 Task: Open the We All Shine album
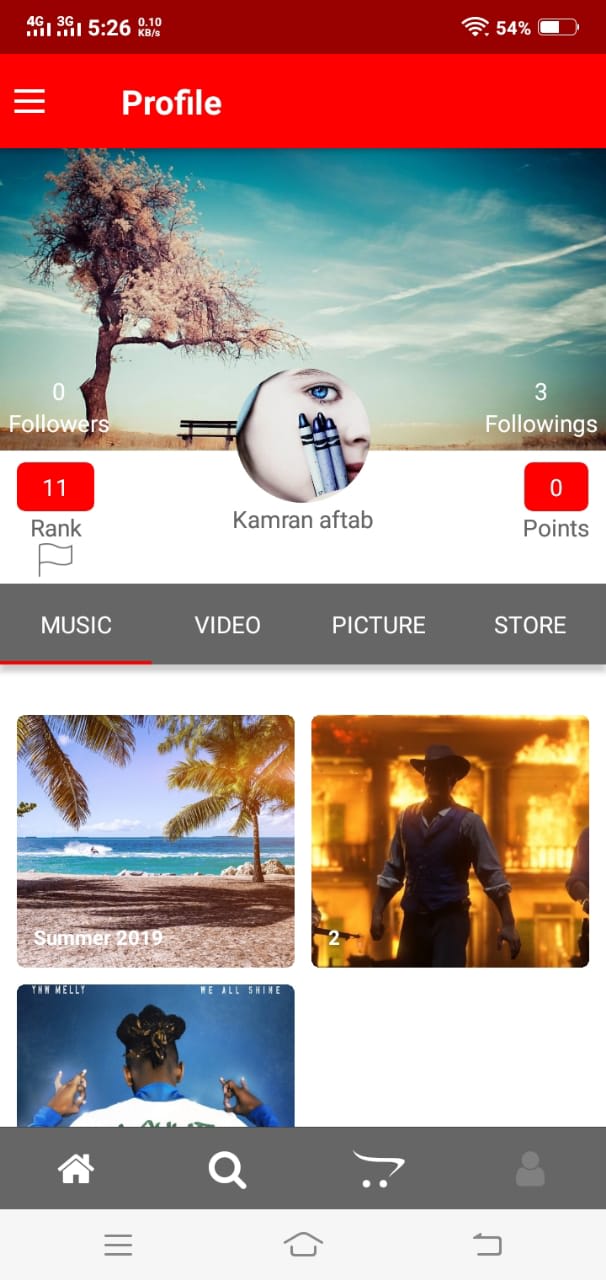[156, 1055]
